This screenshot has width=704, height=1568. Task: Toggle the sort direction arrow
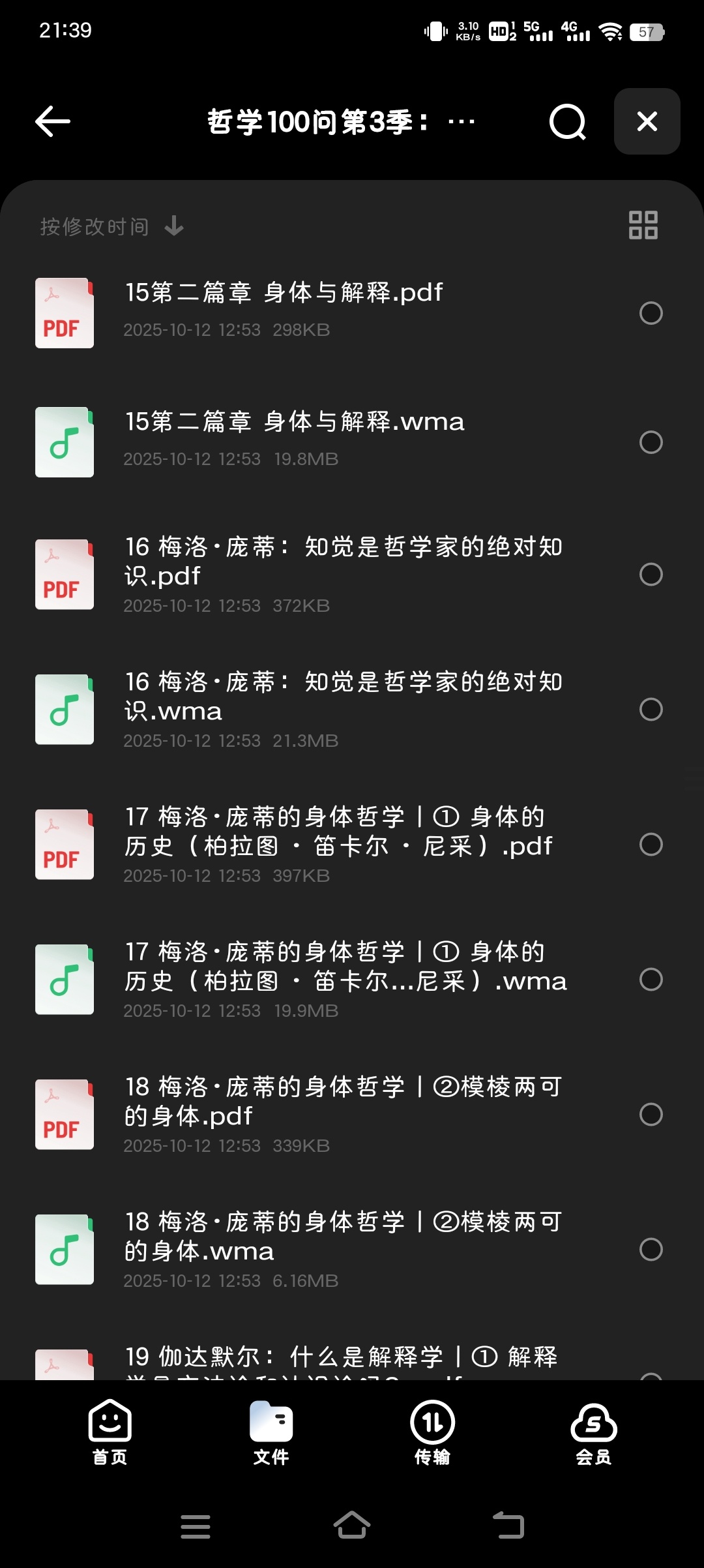coord(173,227)
